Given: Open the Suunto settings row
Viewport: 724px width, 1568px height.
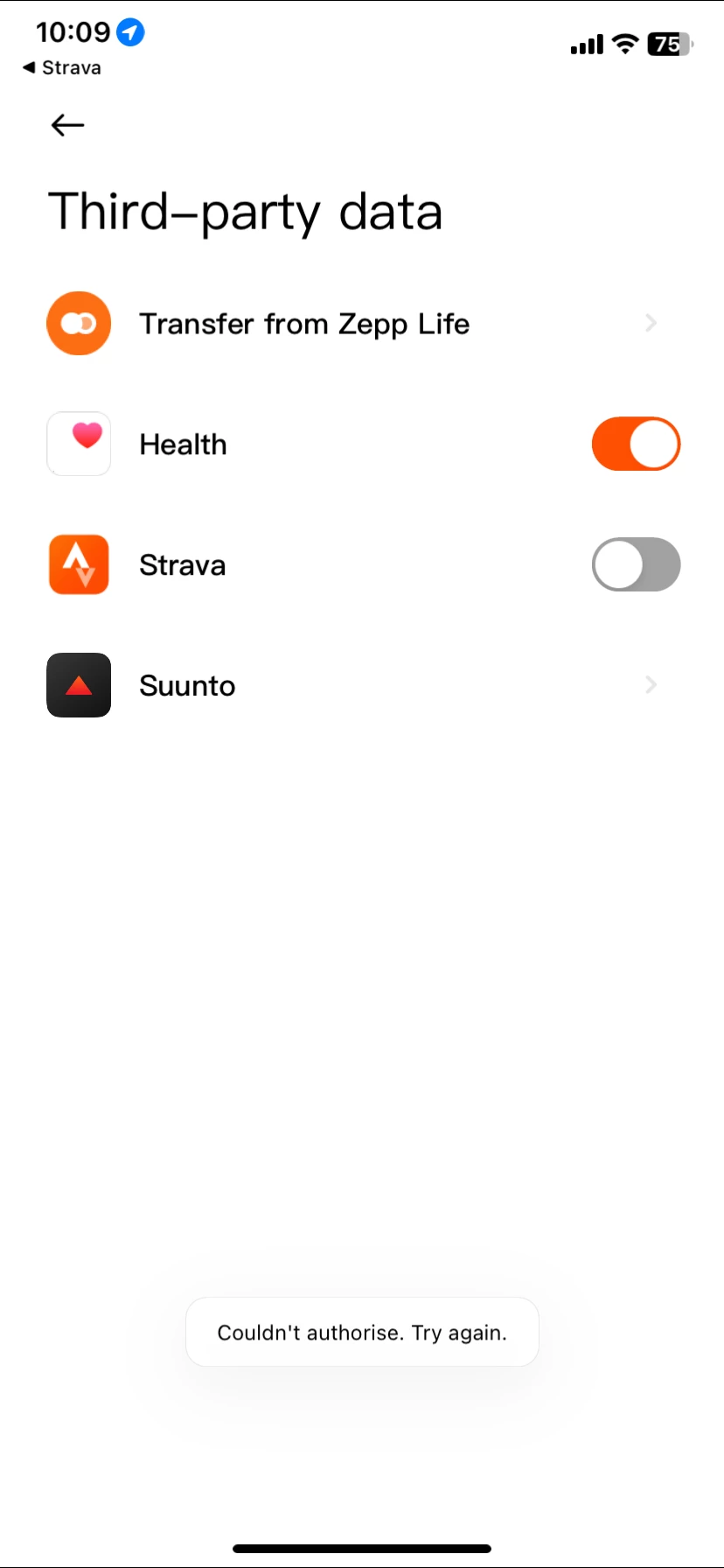Looking at the screenshot, I should pyautogui.click(x=362, y=685).
